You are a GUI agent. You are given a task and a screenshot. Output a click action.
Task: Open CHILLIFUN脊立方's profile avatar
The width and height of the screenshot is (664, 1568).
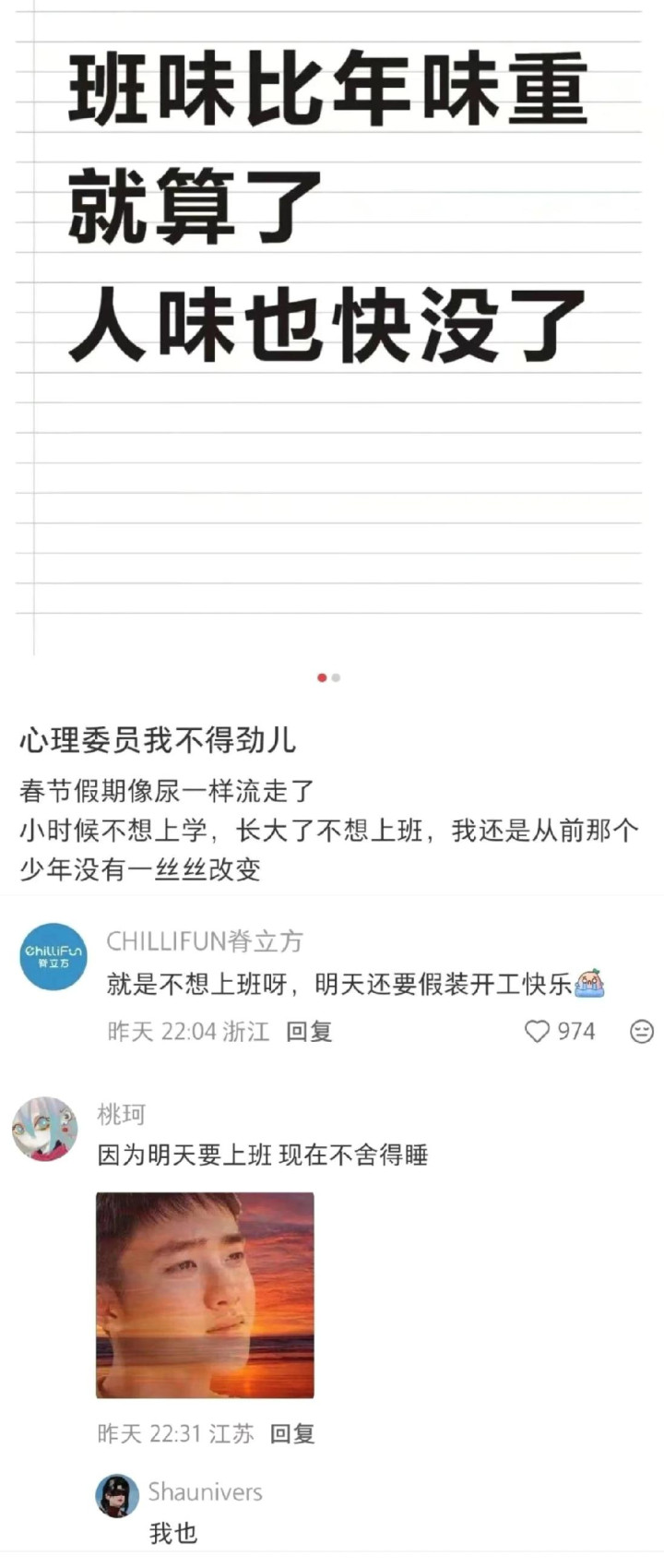click(x=53, y=957)
